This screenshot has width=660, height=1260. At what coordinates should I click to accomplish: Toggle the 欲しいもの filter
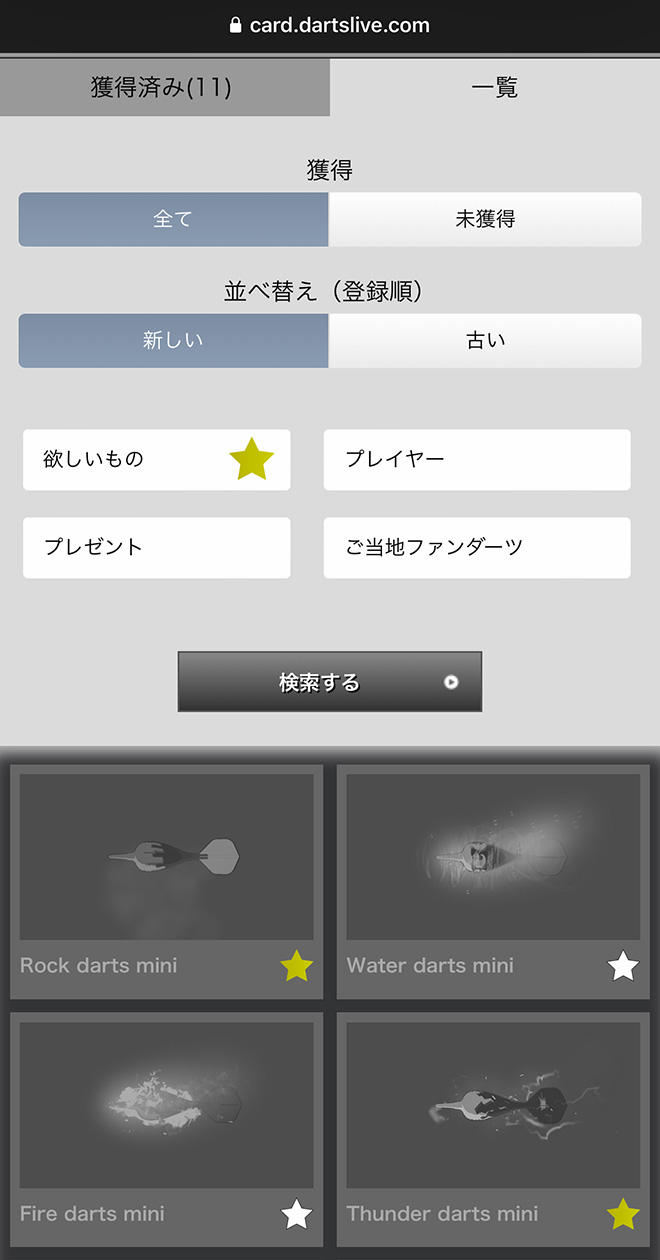[157, 460]
